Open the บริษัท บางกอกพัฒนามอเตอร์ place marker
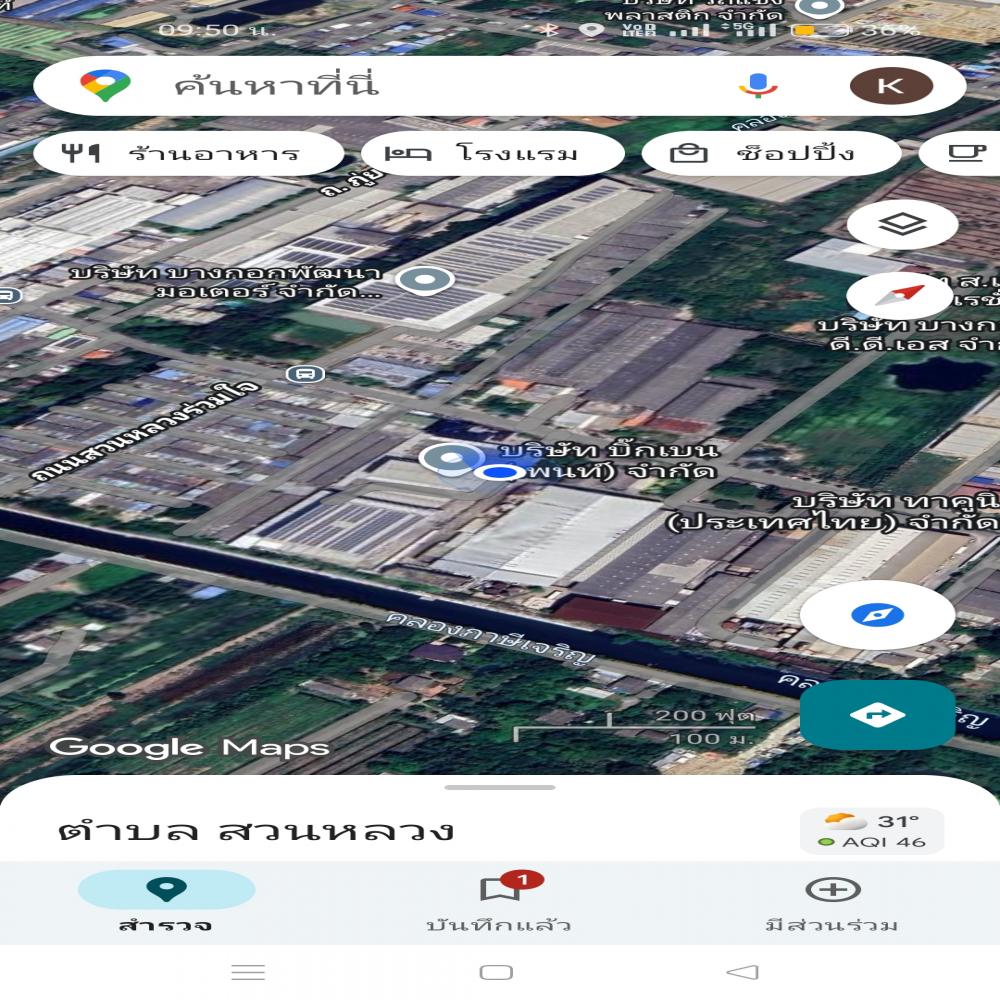 (x=424, y=281)
